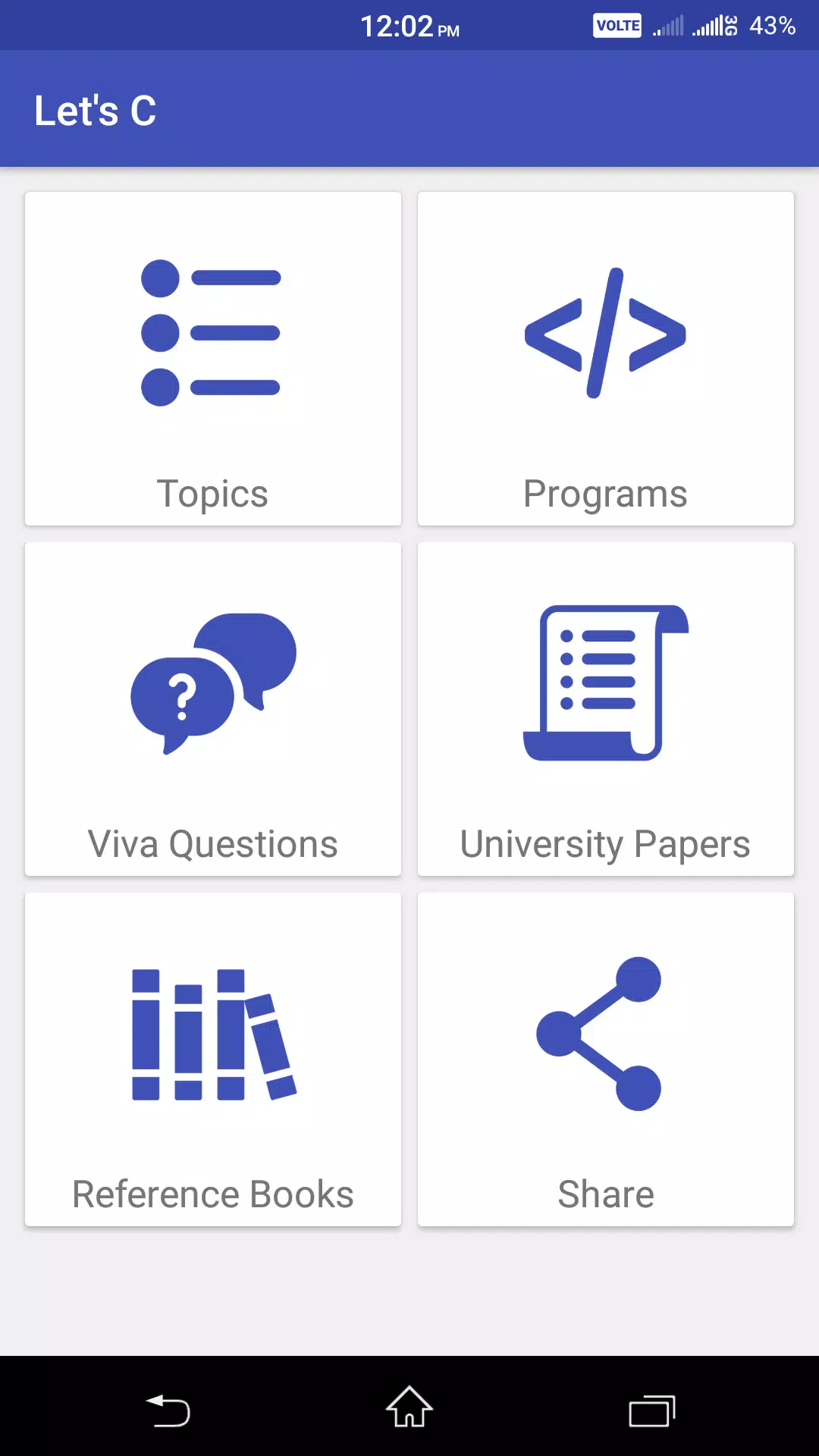Select the Viva Questions tile

(213, 709)
